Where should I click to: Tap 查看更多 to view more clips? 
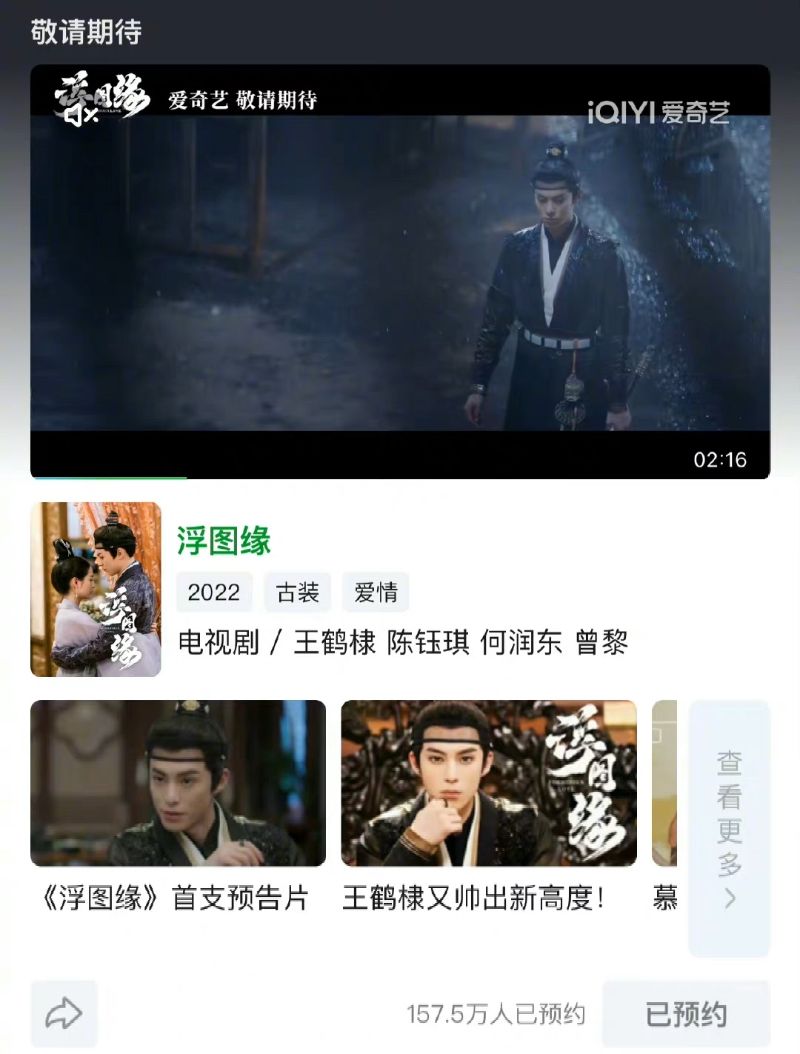click(729, 828)
